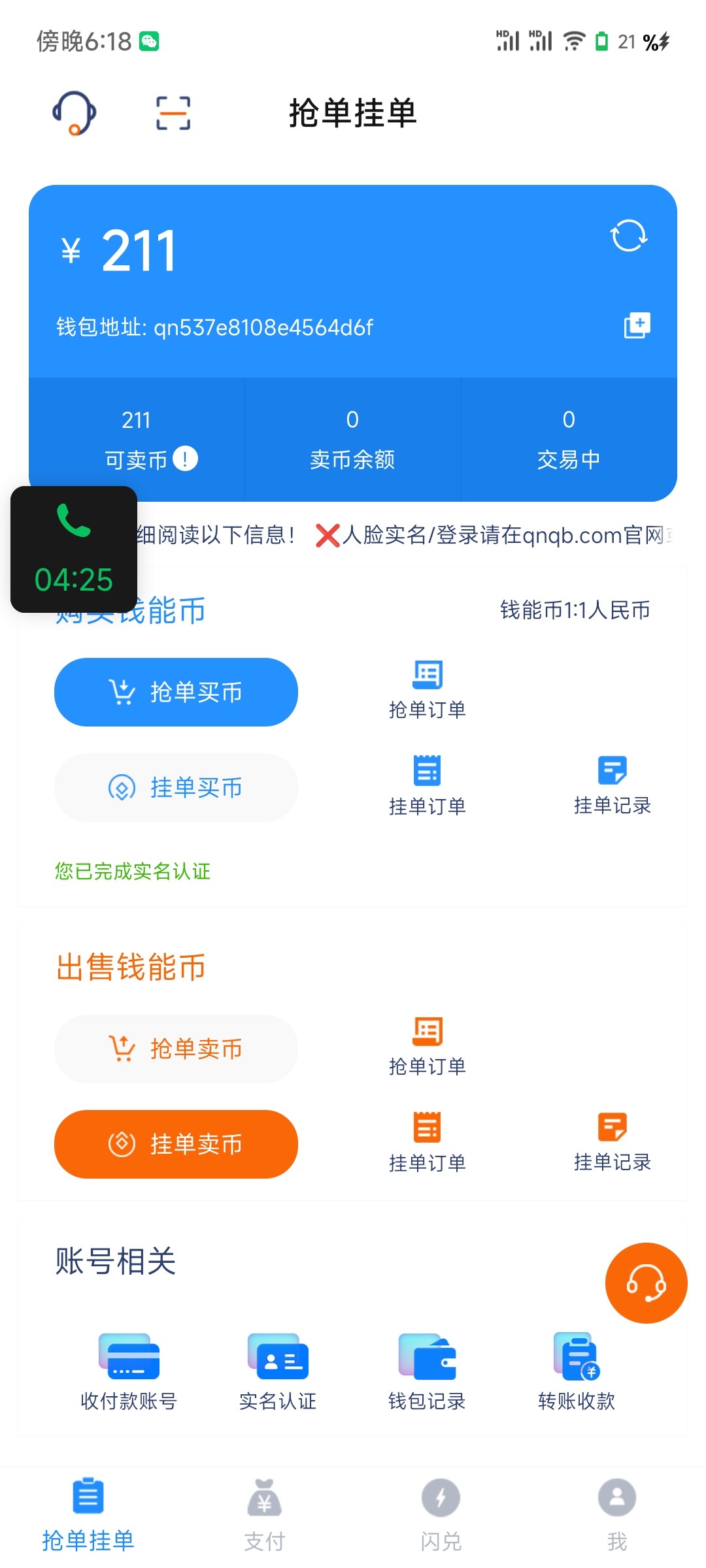Tap the blue 抢单买币 button
The height and width of the screenshot is (1568, 706).
pyautogui.click(x=176, y=692)
